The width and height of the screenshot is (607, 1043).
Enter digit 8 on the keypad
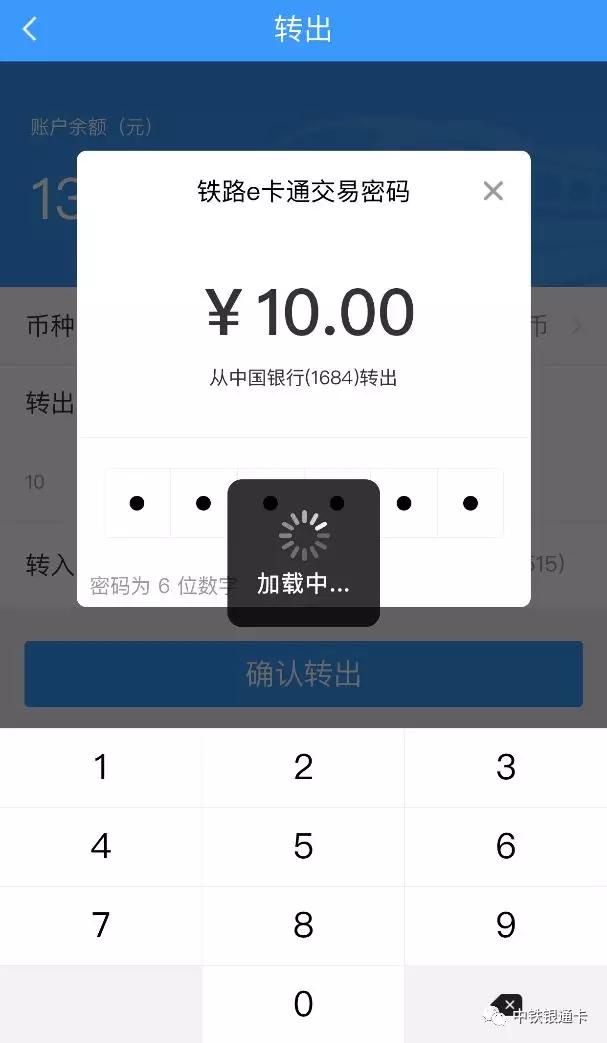[303, 925]
